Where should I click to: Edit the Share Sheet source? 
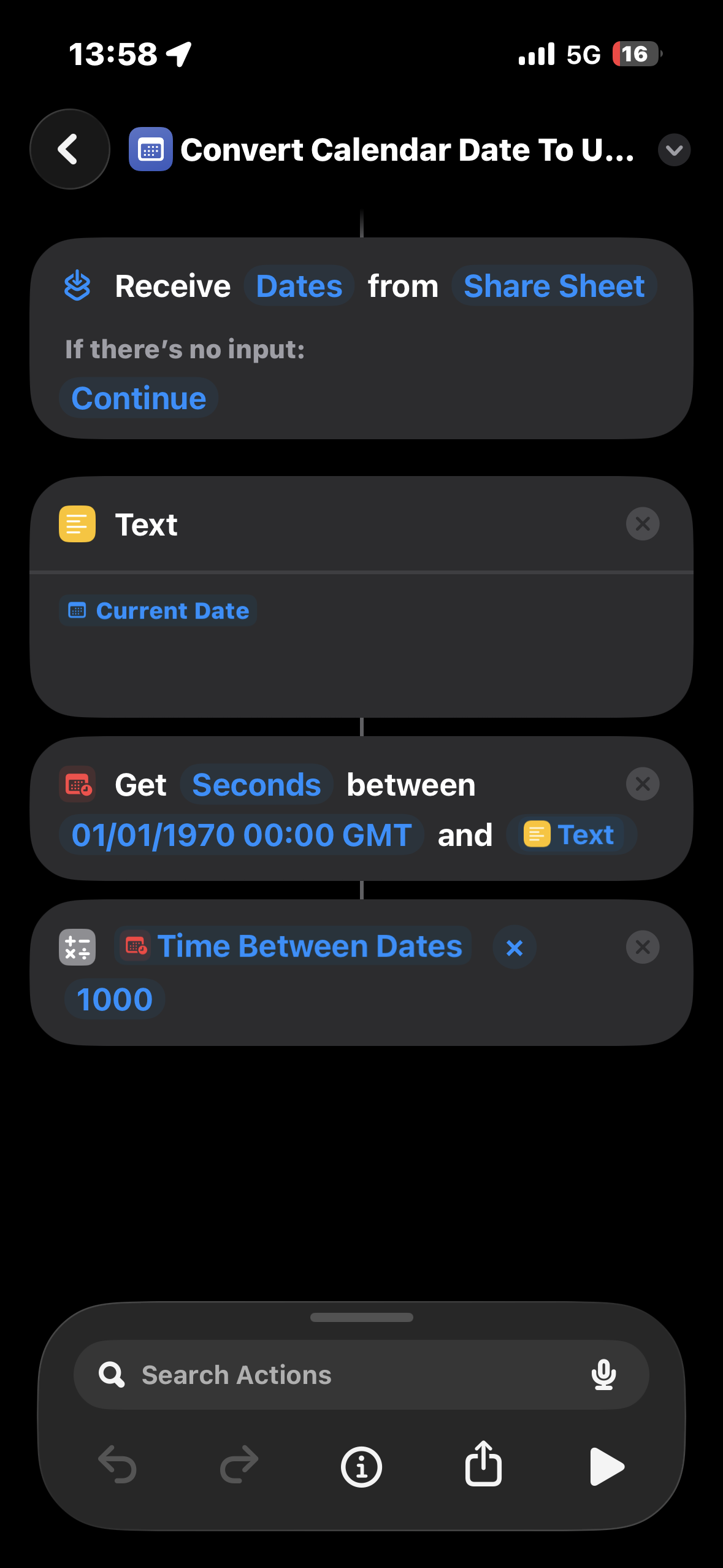[554, 286]
